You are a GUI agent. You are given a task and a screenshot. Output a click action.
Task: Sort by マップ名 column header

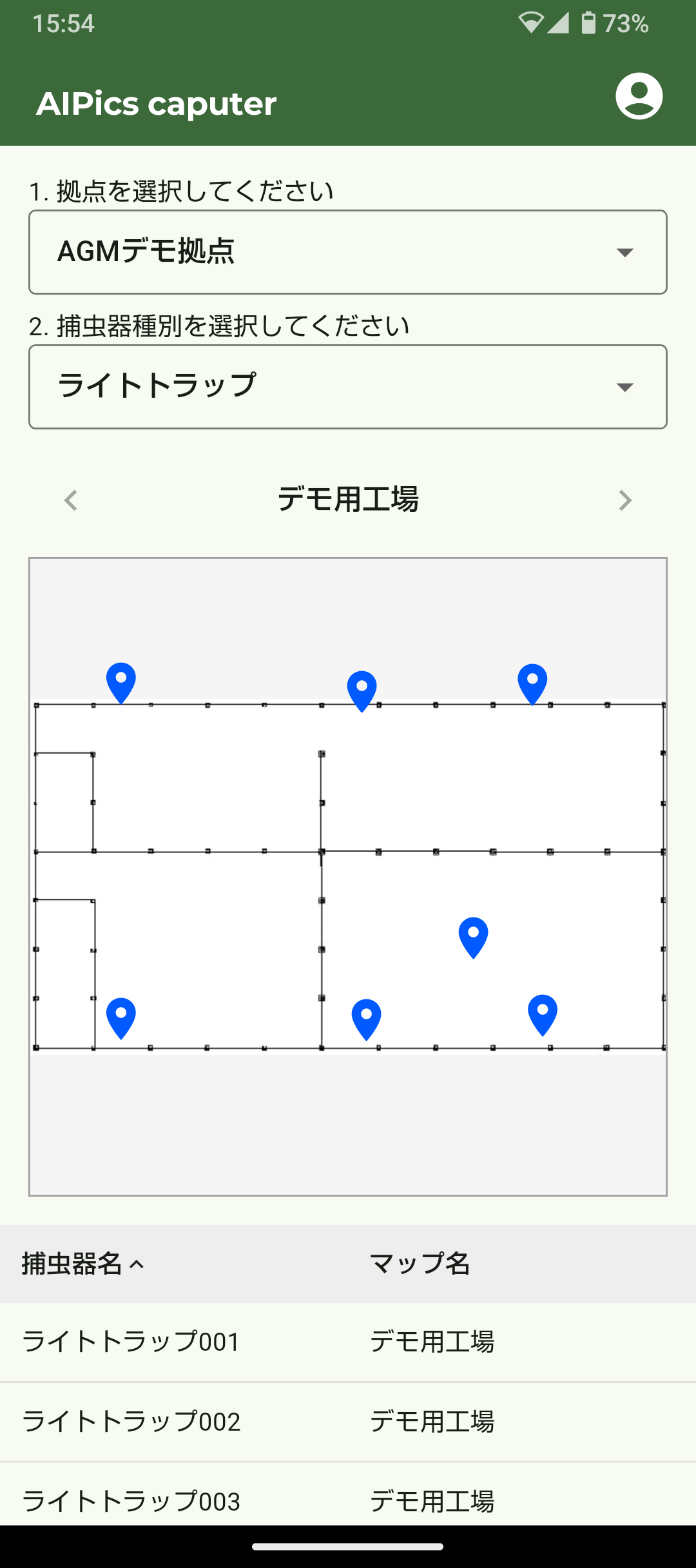point(420,1264)
